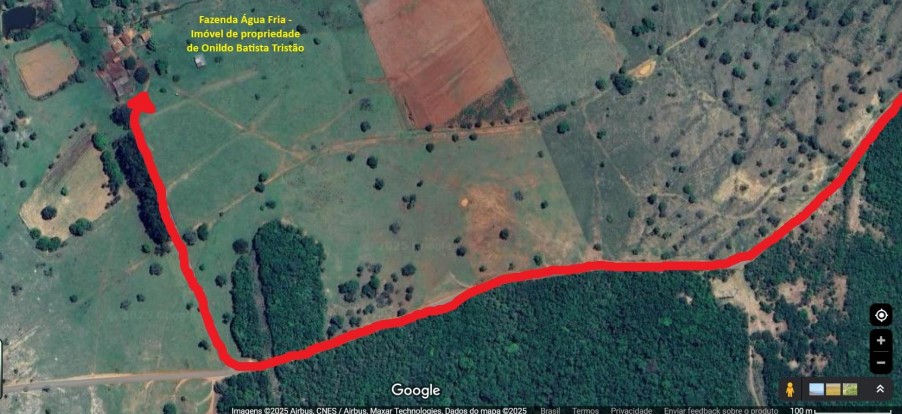Open Enviar feedback sobre o produto
Viewport: 902px width, 414px height.
point(720,410)
